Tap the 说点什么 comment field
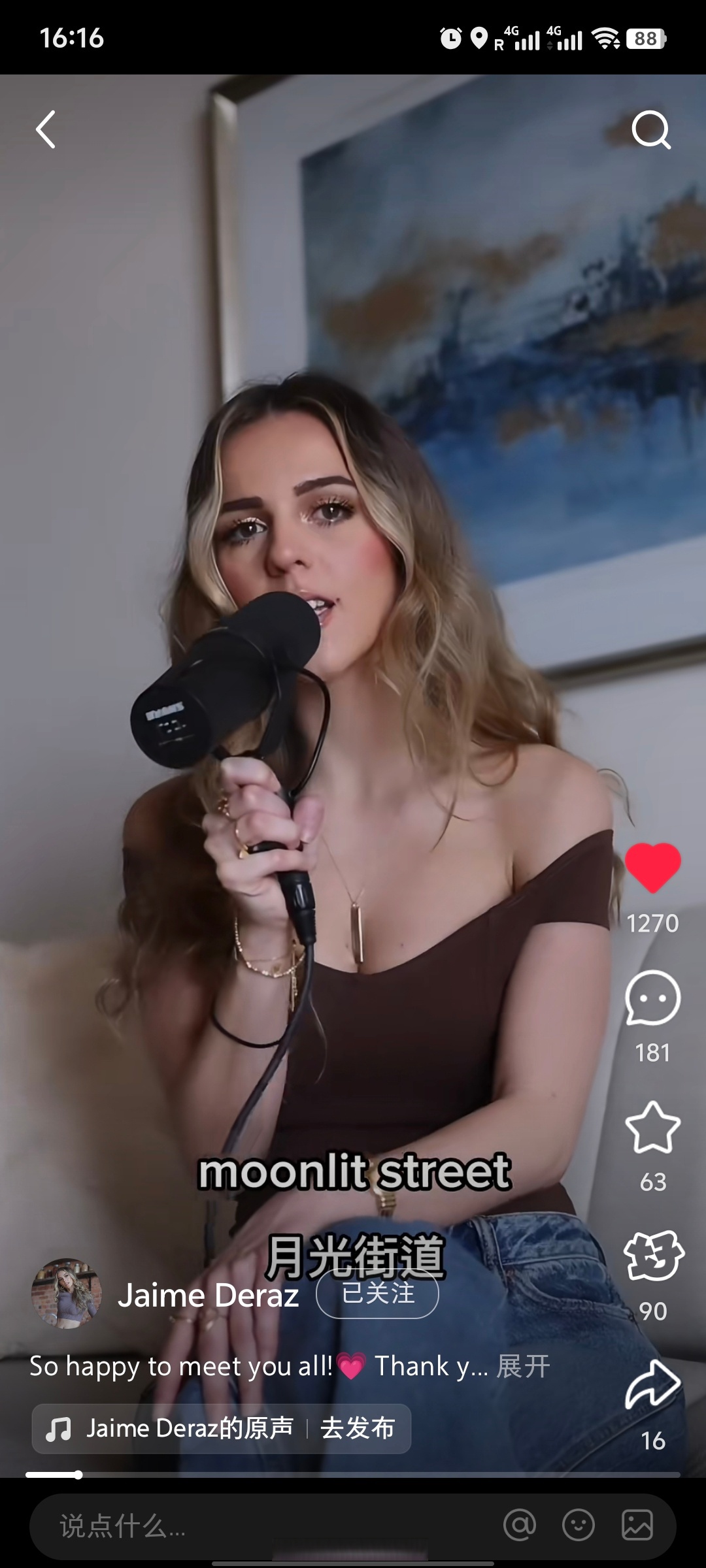 point(261,1526)
